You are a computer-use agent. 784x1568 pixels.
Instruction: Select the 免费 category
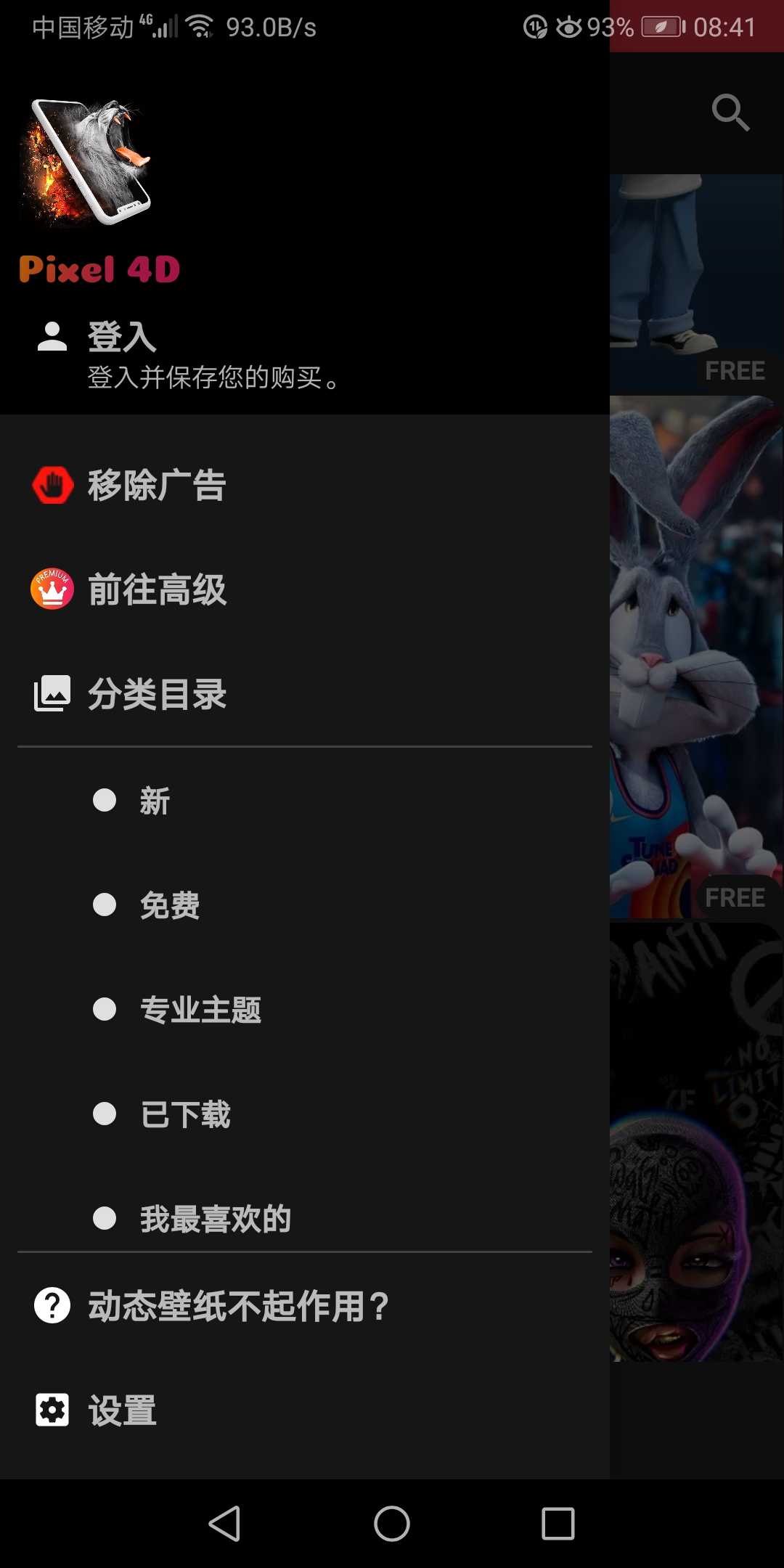(169, 905)
